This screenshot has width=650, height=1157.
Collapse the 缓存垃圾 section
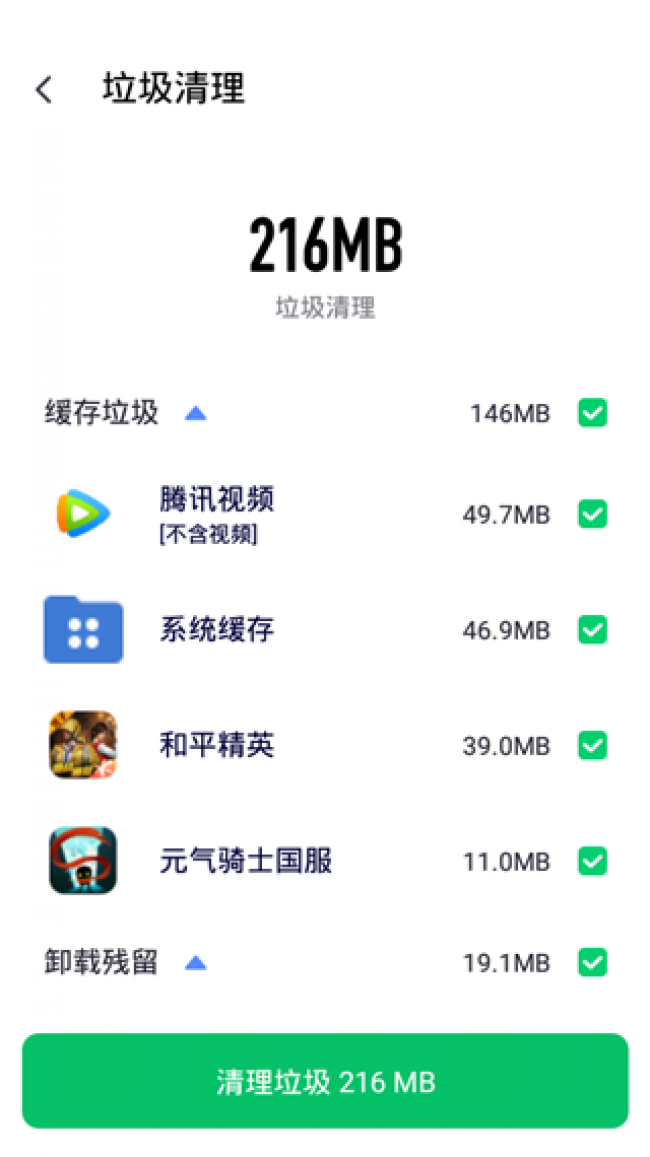pyautogui.click(x=196, y=413)
